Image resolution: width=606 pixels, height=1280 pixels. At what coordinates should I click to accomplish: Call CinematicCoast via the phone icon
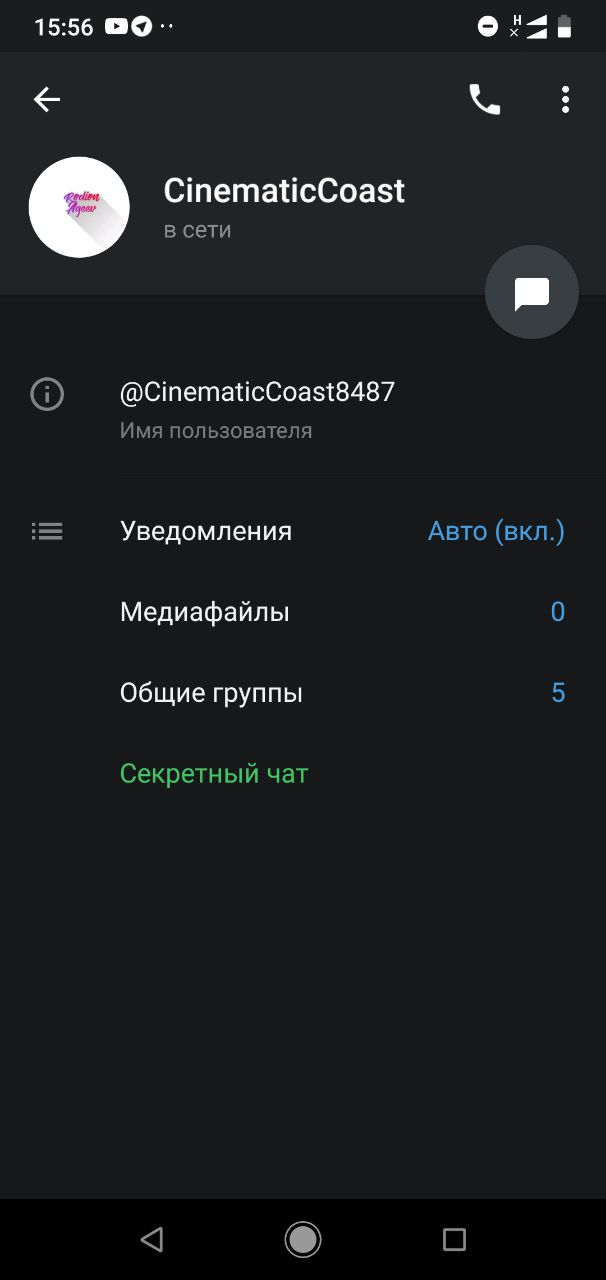click(485, 99)
